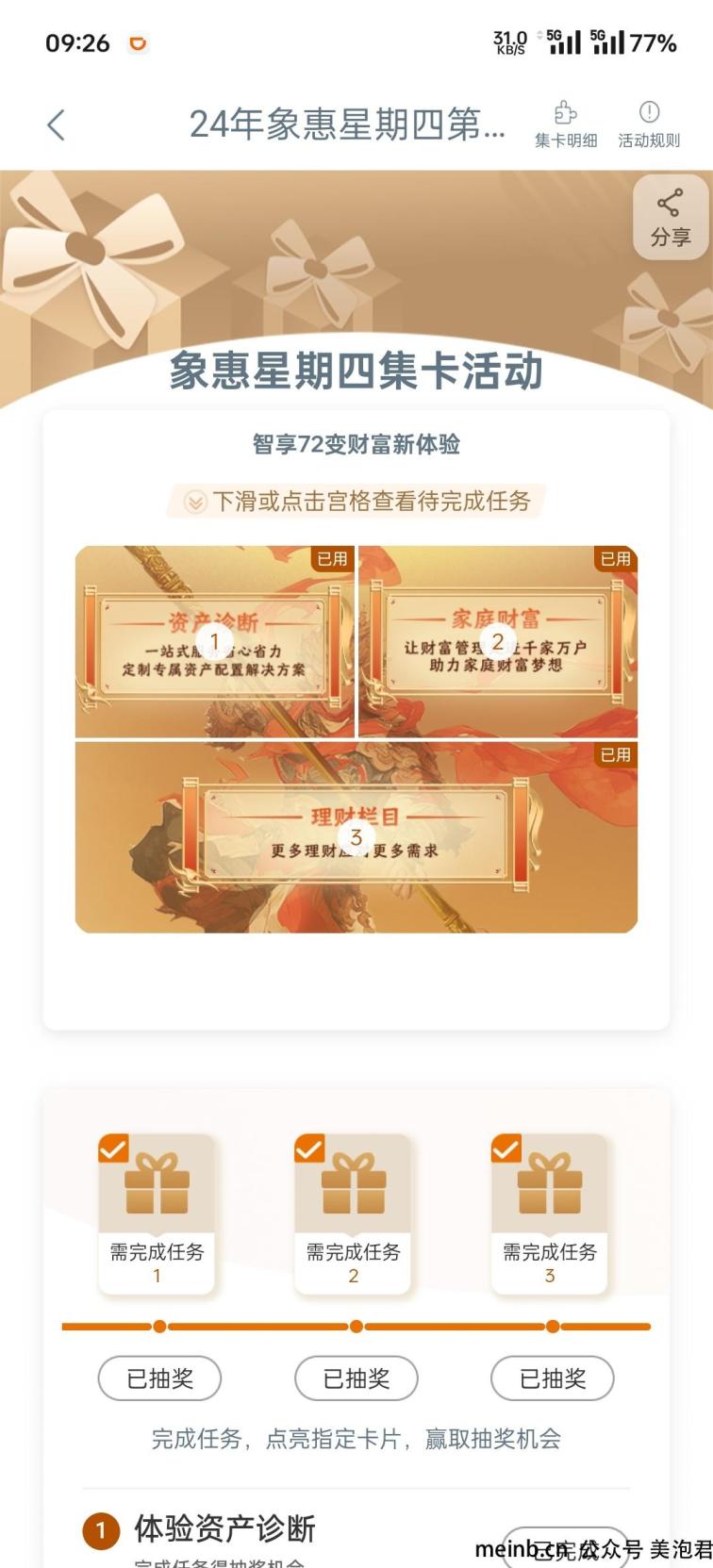Open the 理财栏目 card tile
Viewport: 713px width, 1568px height.
coord(356,837)
